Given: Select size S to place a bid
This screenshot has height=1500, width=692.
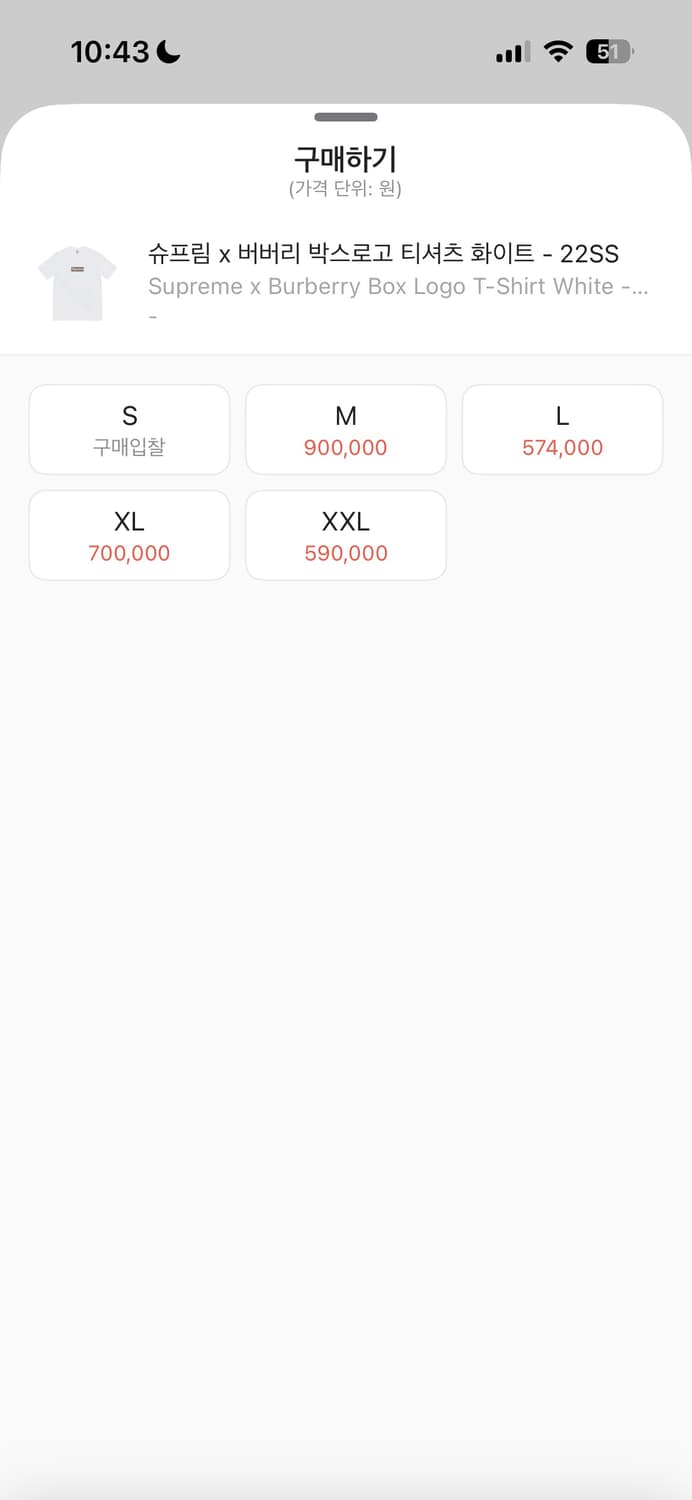Looking at the screenshot, I should point(129,430).
